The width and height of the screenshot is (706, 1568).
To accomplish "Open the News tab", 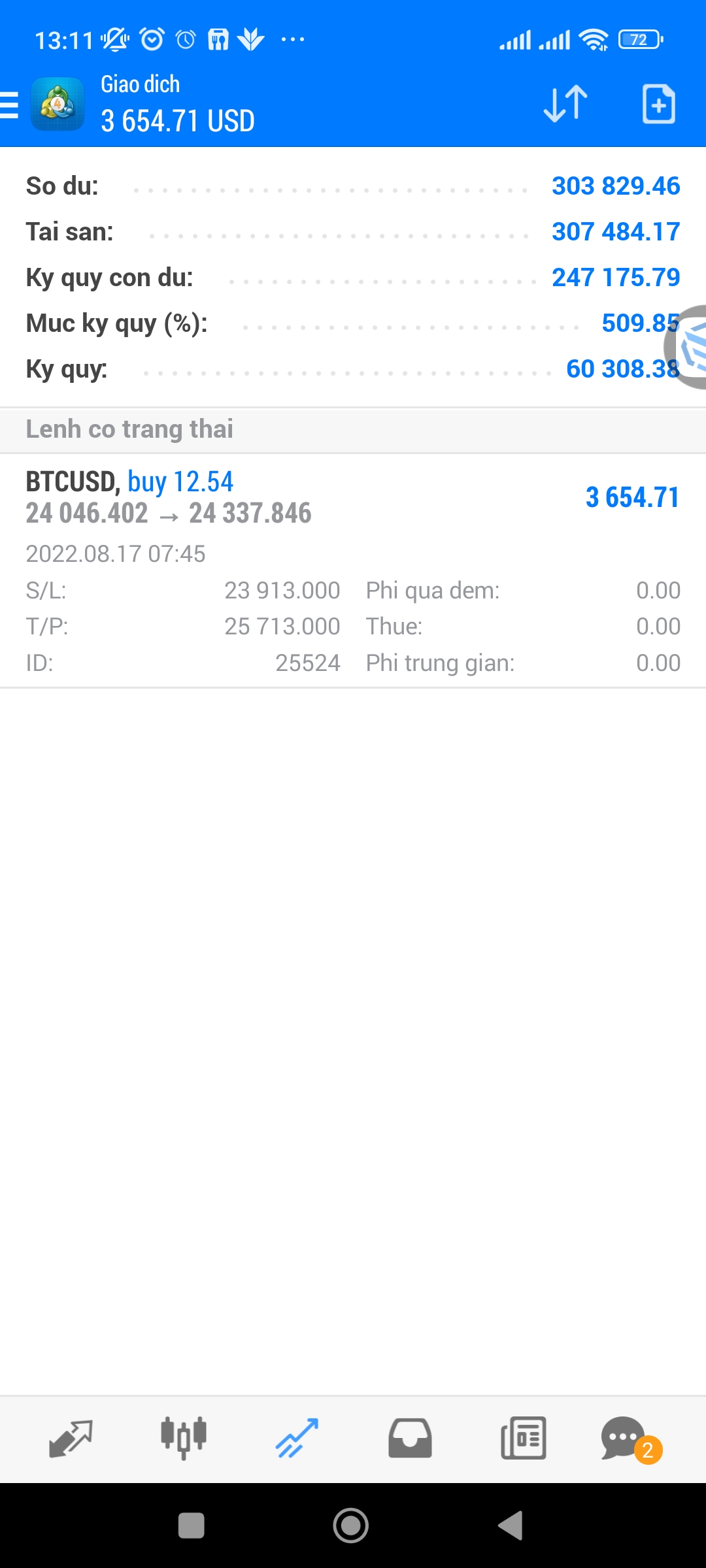I will pos(523,1439).
